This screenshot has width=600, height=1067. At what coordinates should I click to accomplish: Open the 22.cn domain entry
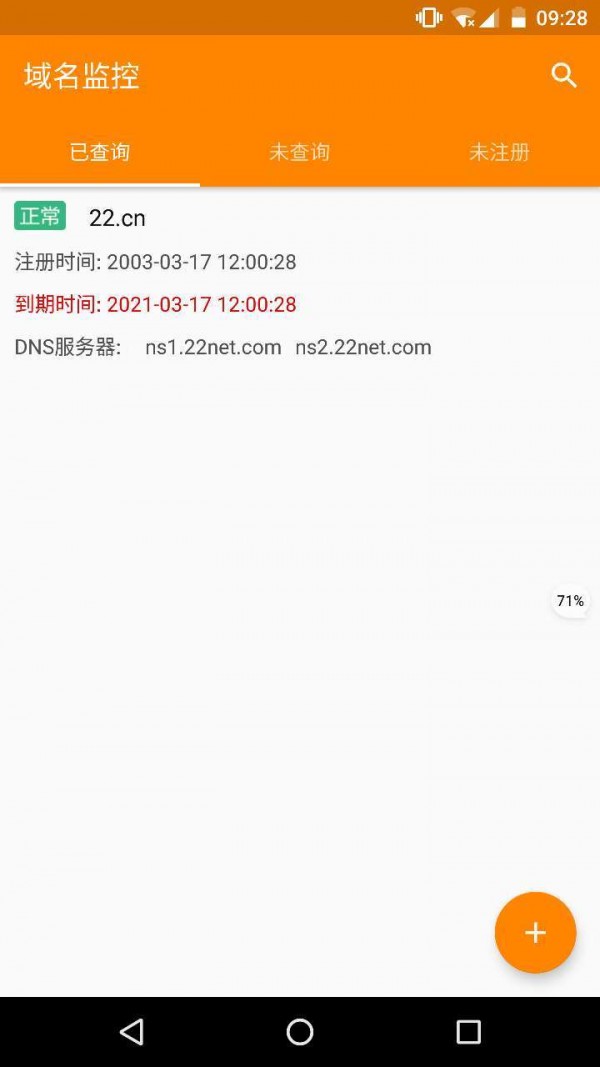300,282
